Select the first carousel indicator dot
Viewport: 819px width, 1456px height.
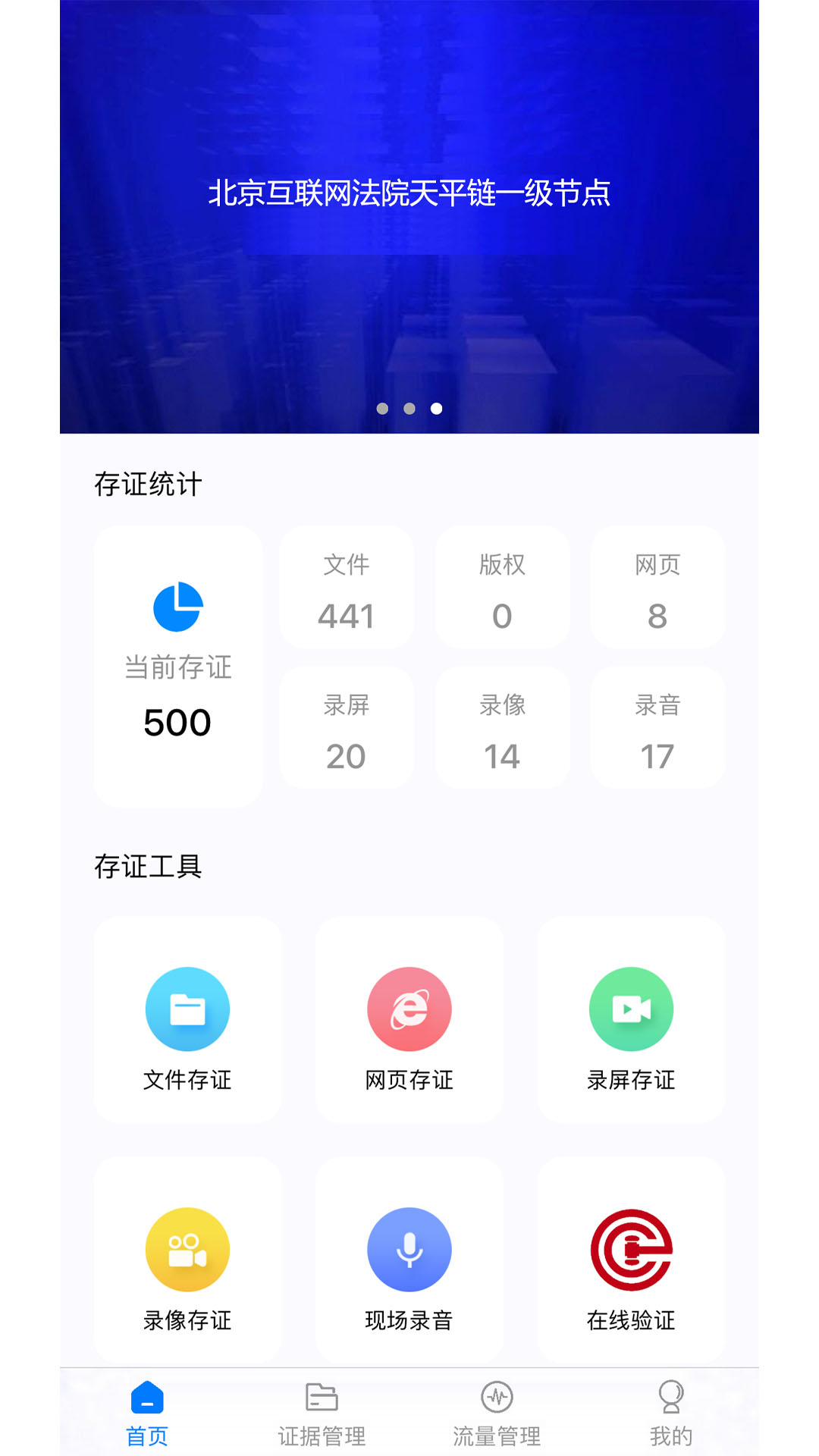click(384, 408)
